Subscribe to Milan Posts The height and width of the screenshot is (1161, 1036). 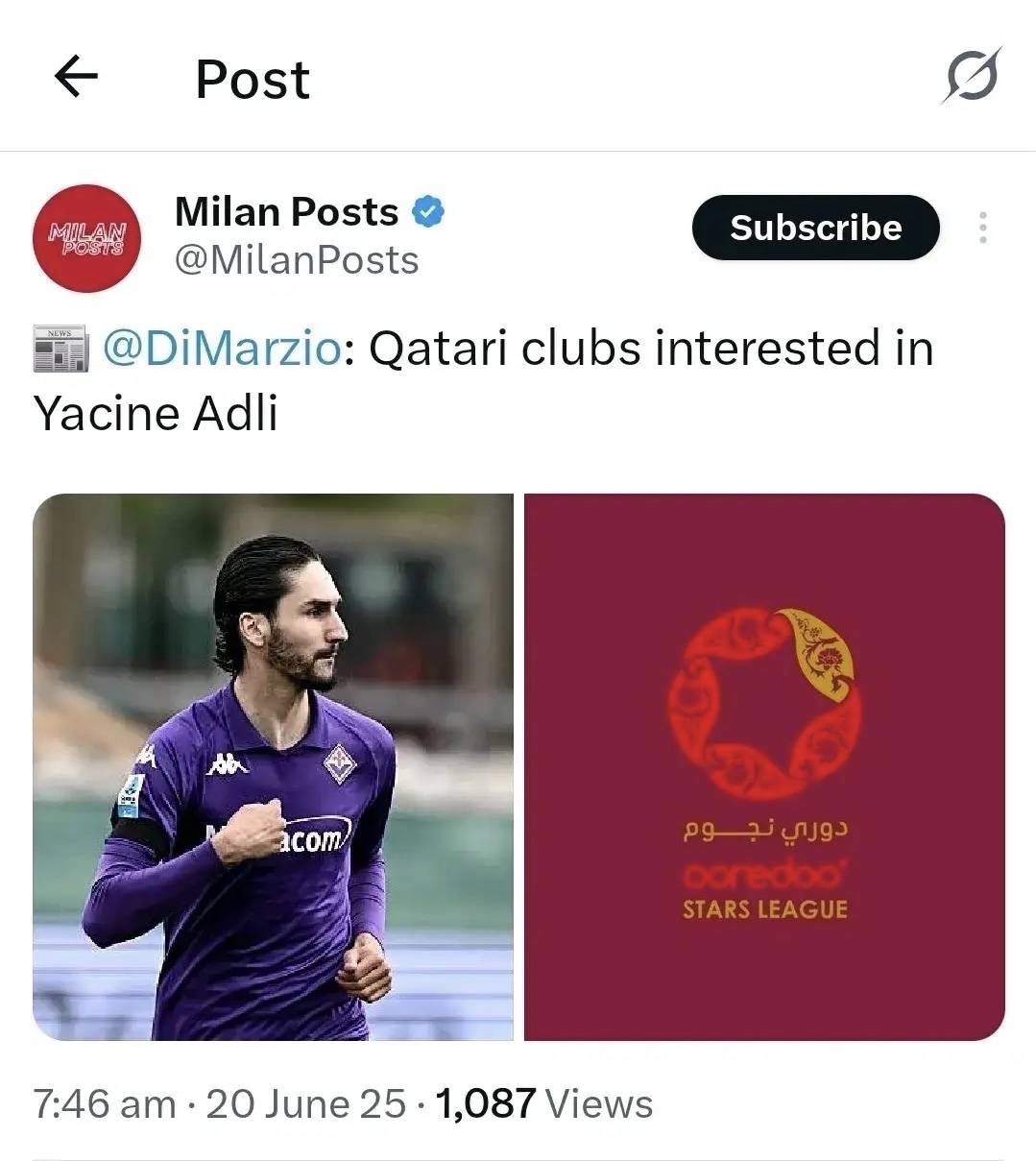pyautogui.click(x=815, y=228)
